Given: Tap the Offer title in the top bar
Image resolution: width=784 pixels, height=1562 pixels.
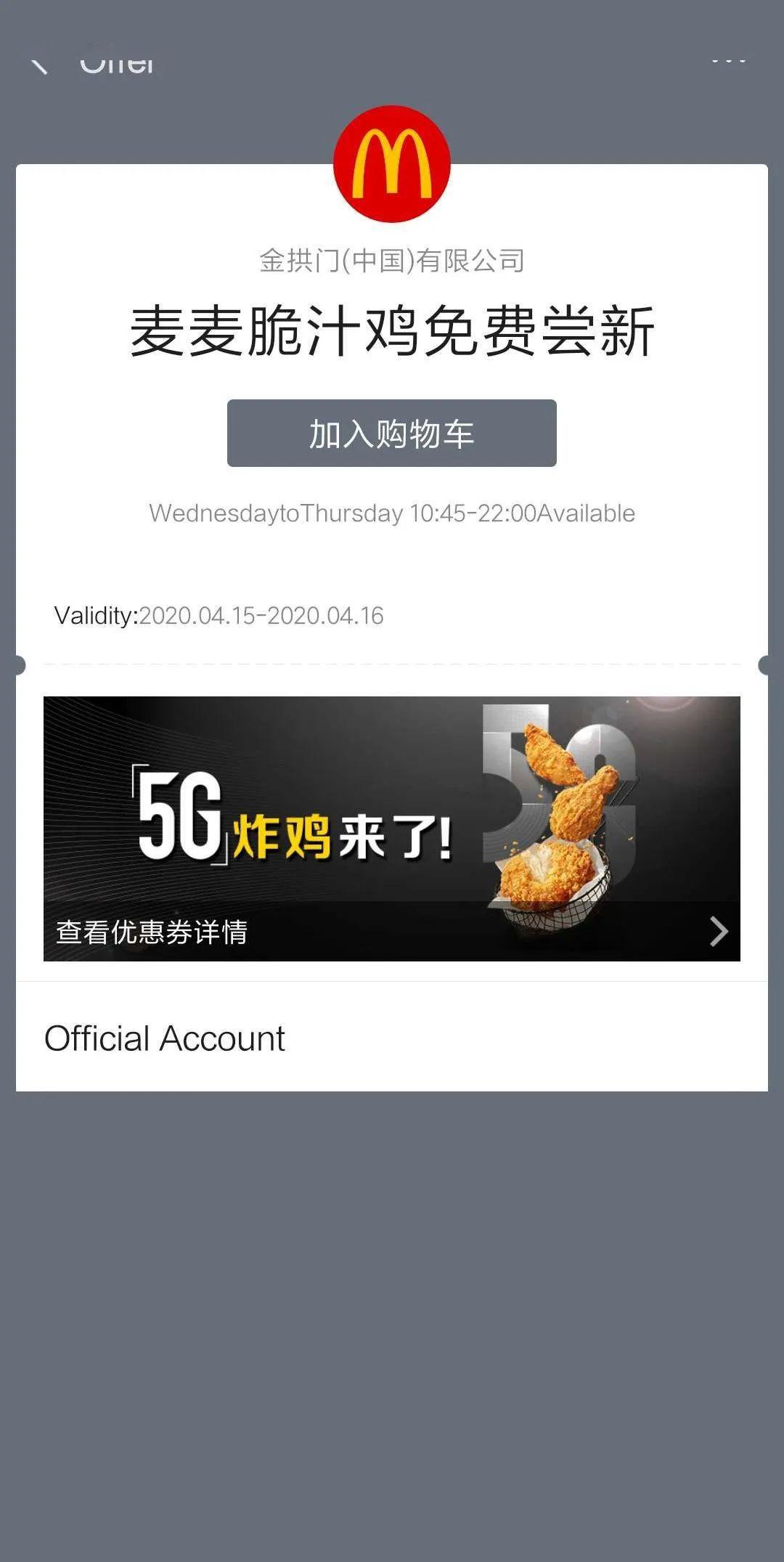Looking at the screenshot, I should (116, 62).
